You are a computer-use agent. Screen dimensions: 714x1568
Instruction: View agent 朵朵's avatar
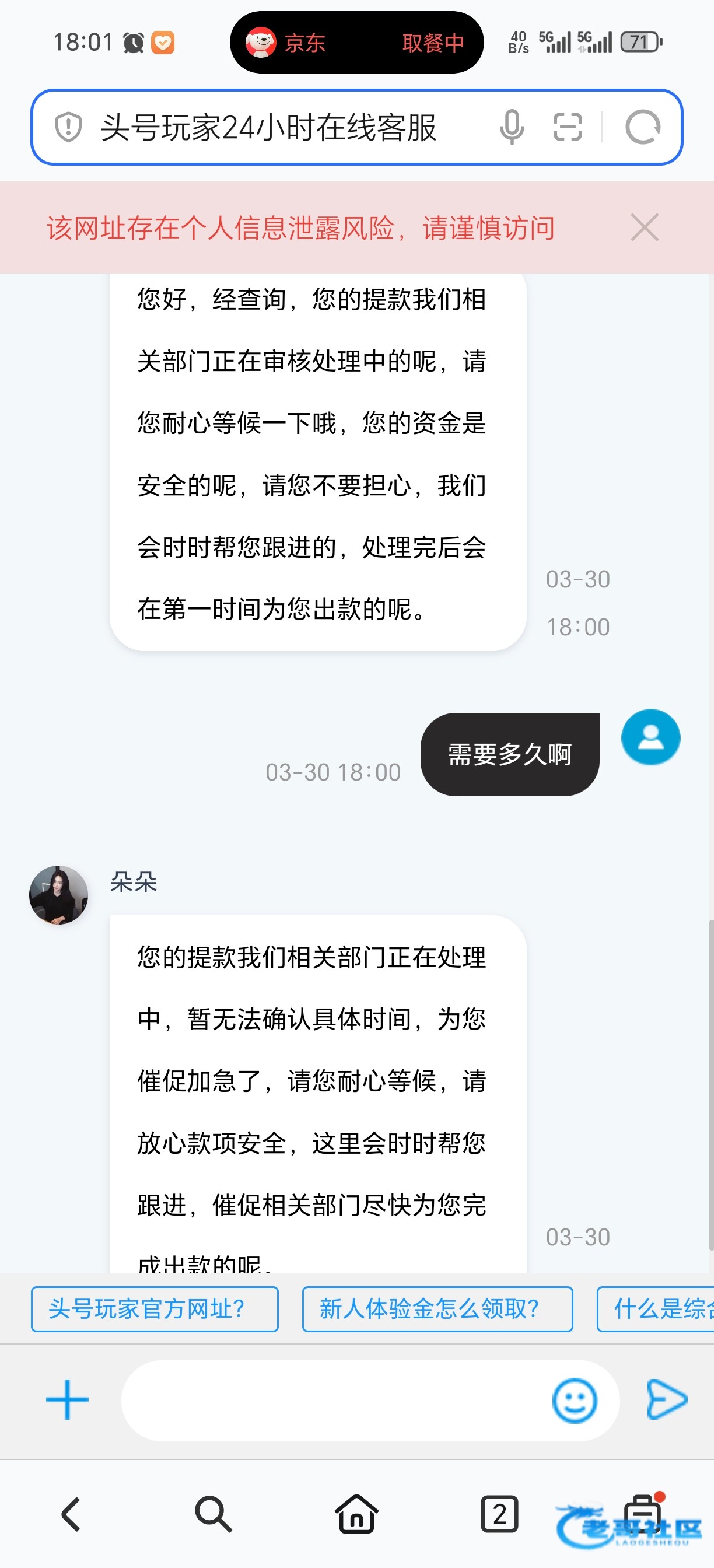(59, 895)
